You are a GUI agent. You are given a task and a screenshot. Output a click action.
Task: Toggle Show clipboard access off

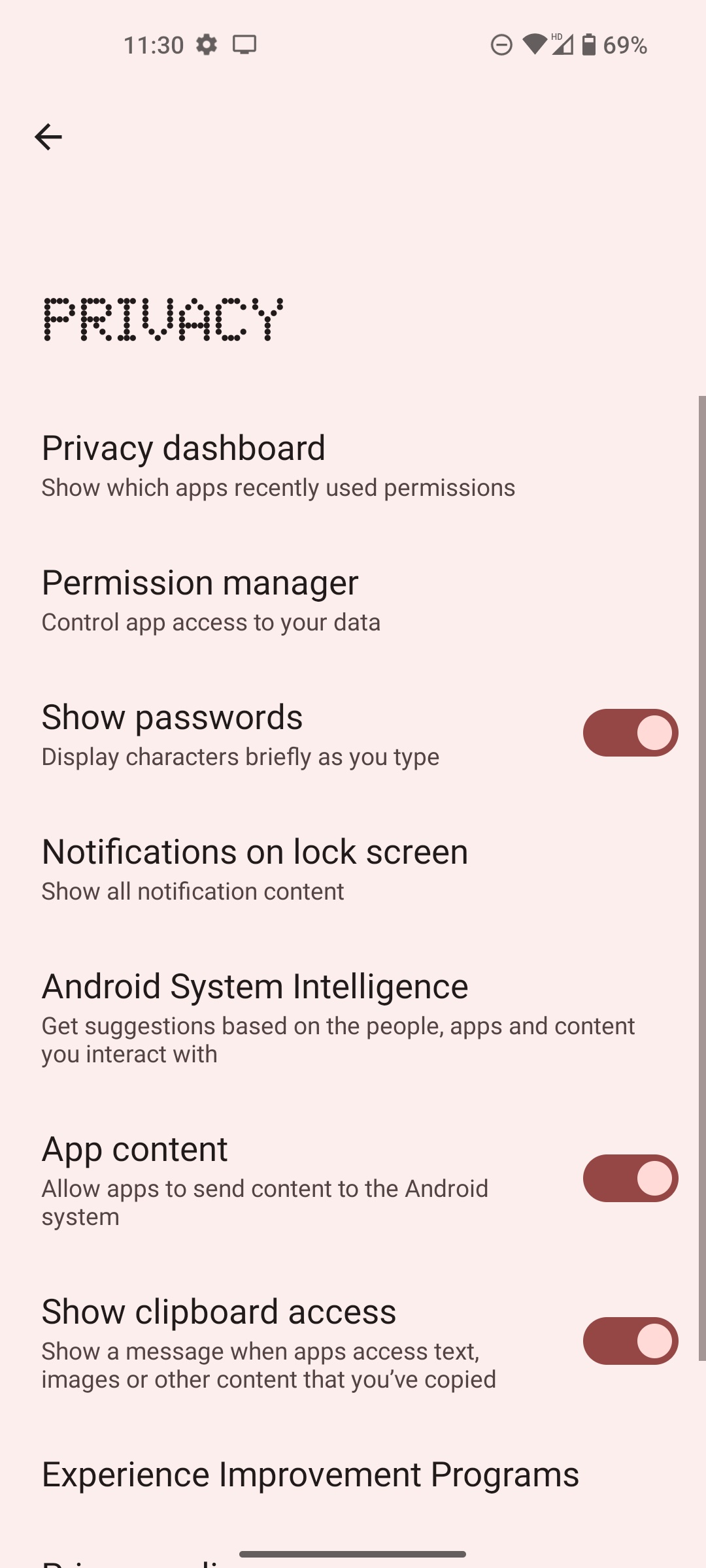pyautogui.click(x=630, y=1341)
